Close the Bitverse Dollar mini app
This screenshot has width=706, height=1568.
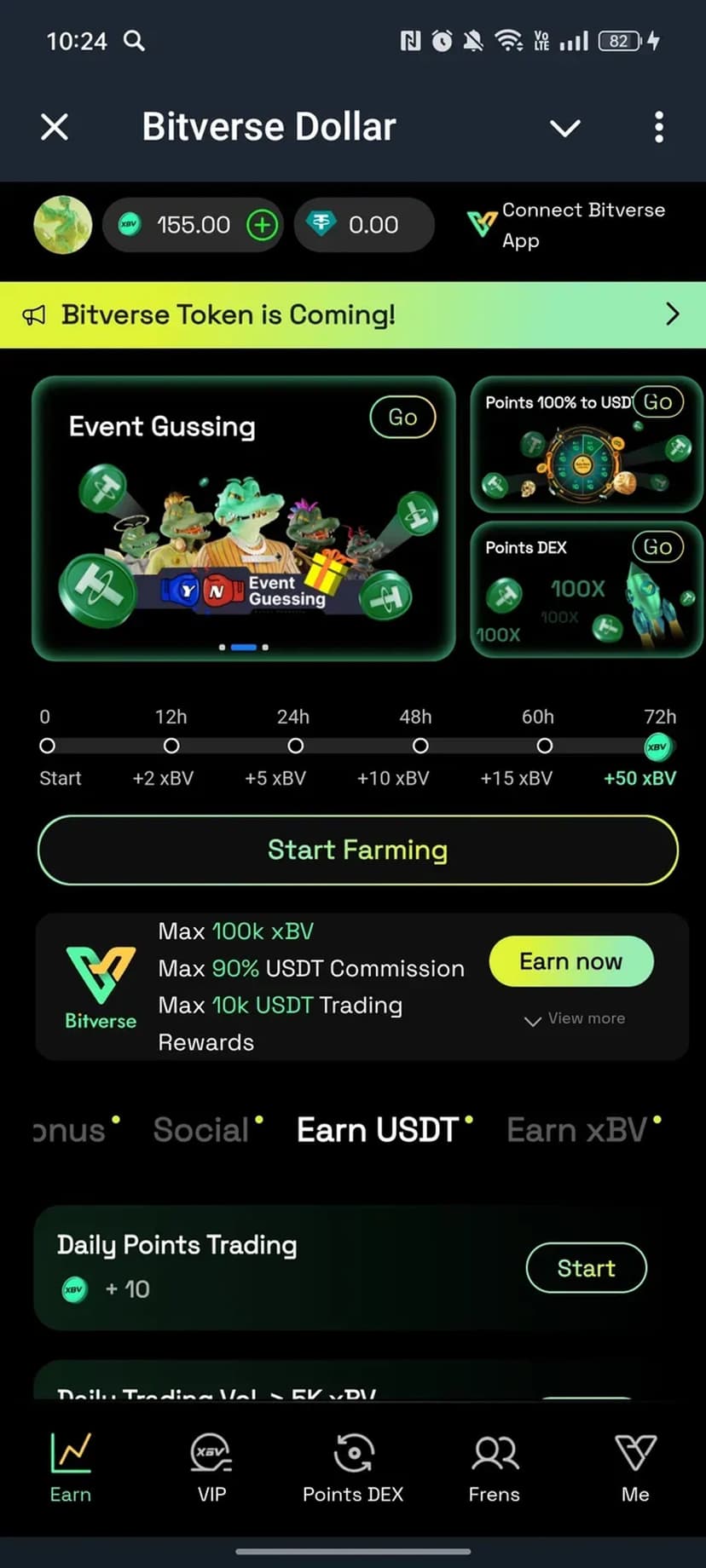coord(55,128)
